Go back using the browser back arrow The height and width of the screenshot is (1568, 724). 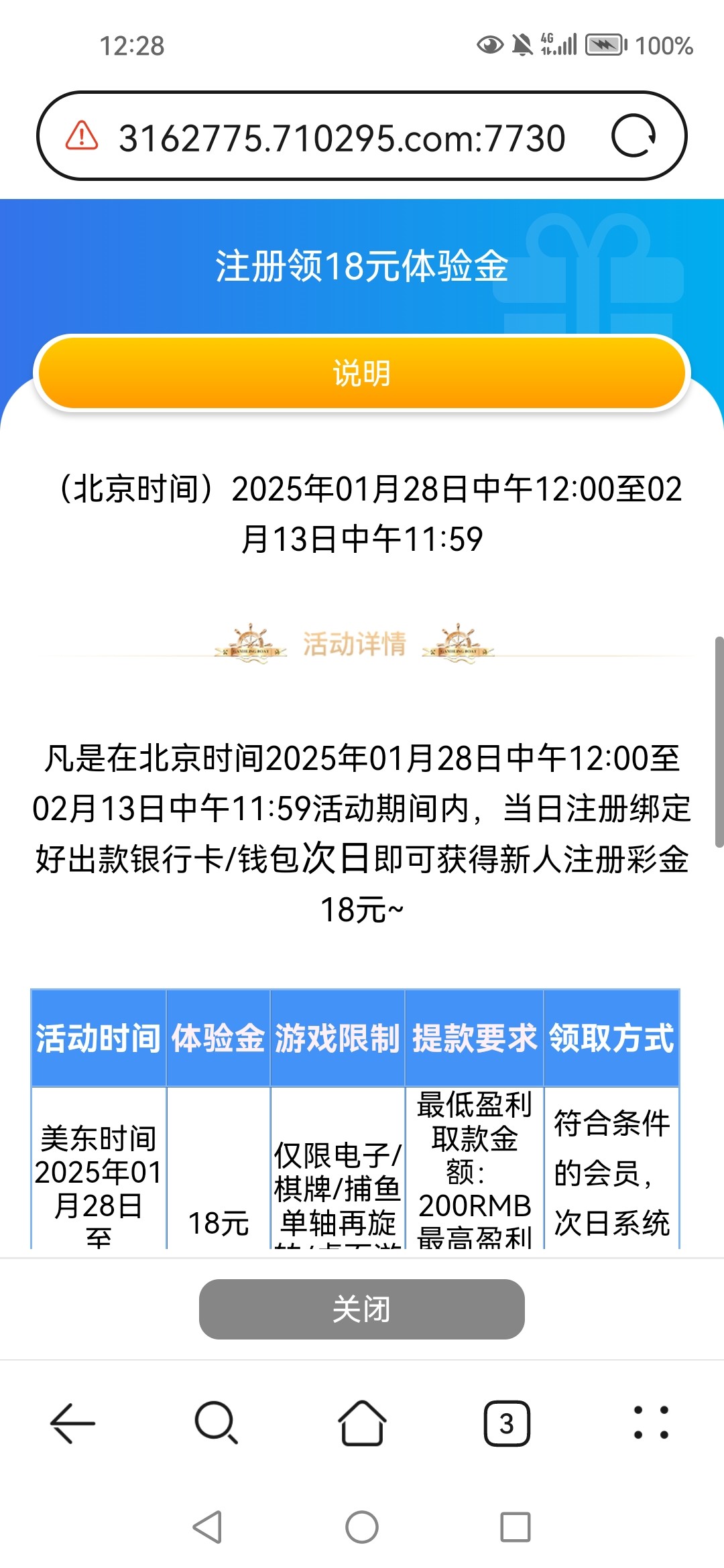pyautogui.click(x=72, y=1423)
